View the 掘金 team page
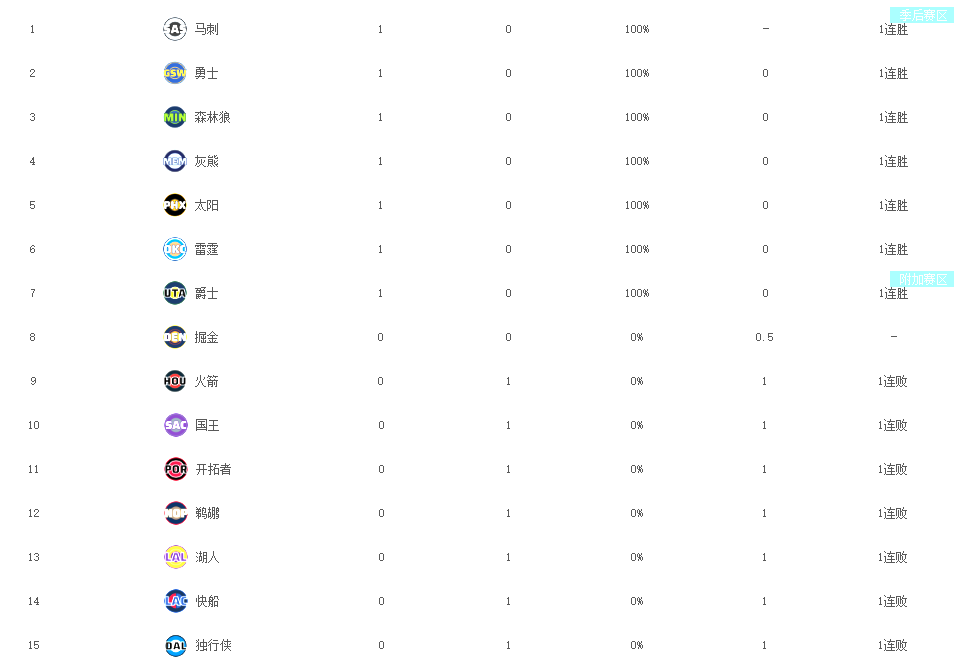The width and height of the screenshot is (954, 667). click(205, 337)
